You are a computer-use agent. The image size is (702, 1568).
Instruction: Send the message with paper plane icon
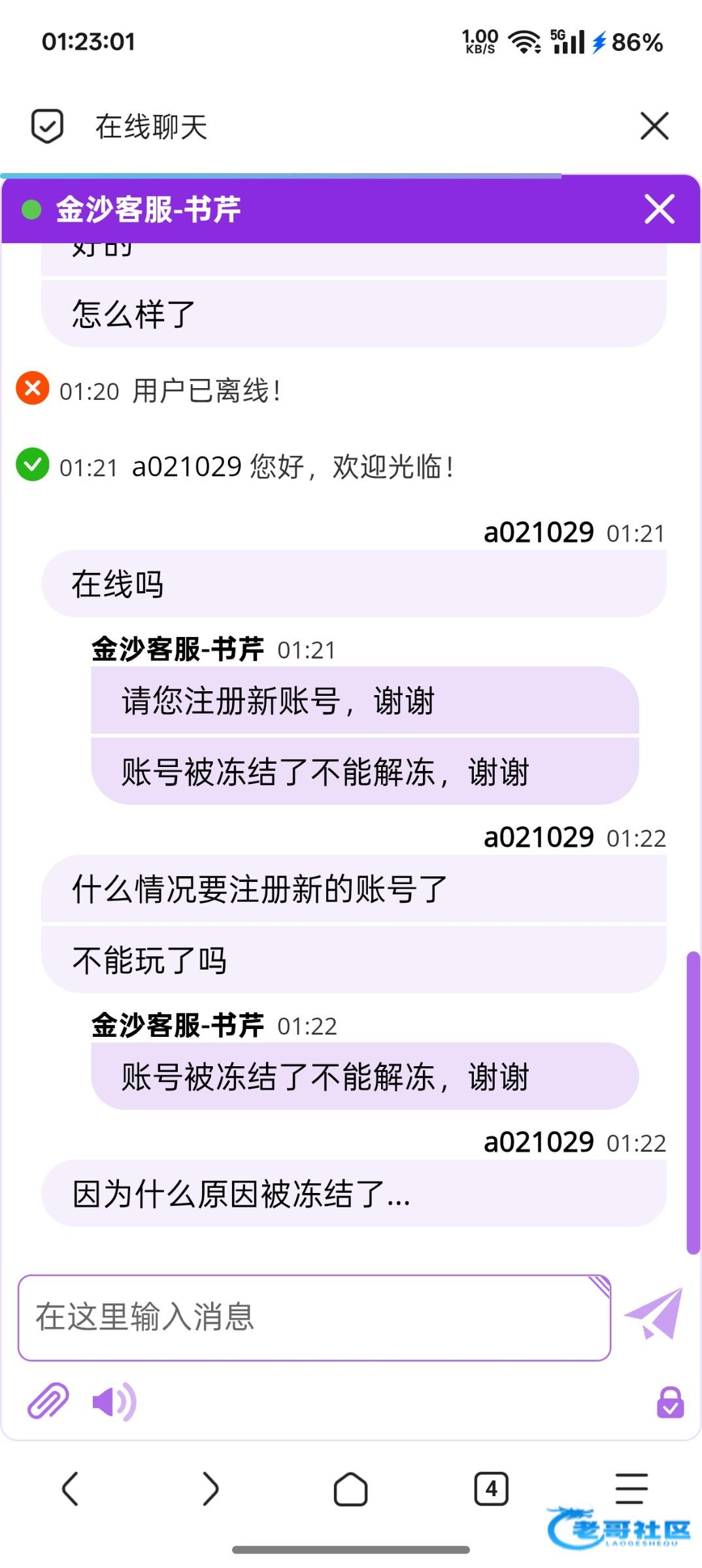tap(654, 1314)
